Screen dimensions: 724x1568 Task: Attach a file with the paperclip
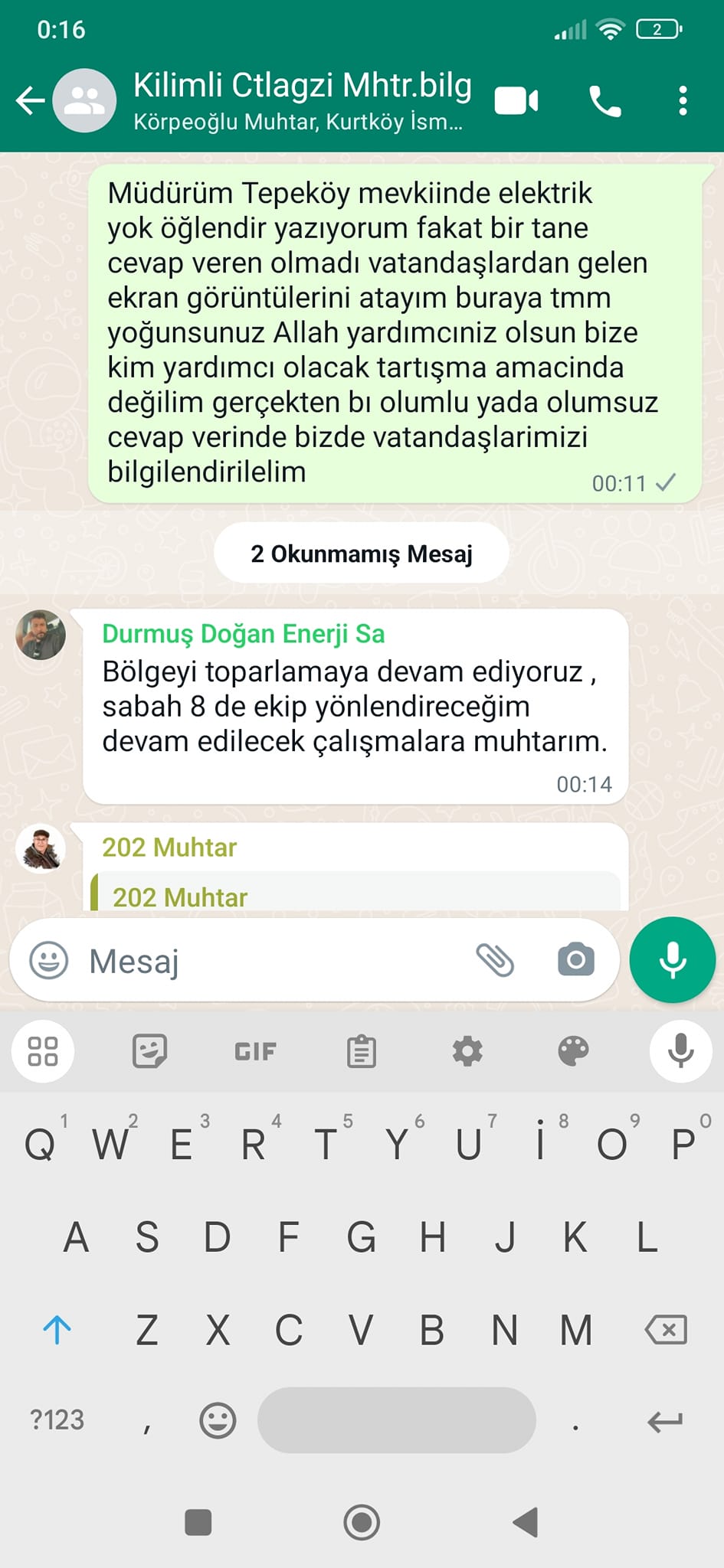click(495, 960)
